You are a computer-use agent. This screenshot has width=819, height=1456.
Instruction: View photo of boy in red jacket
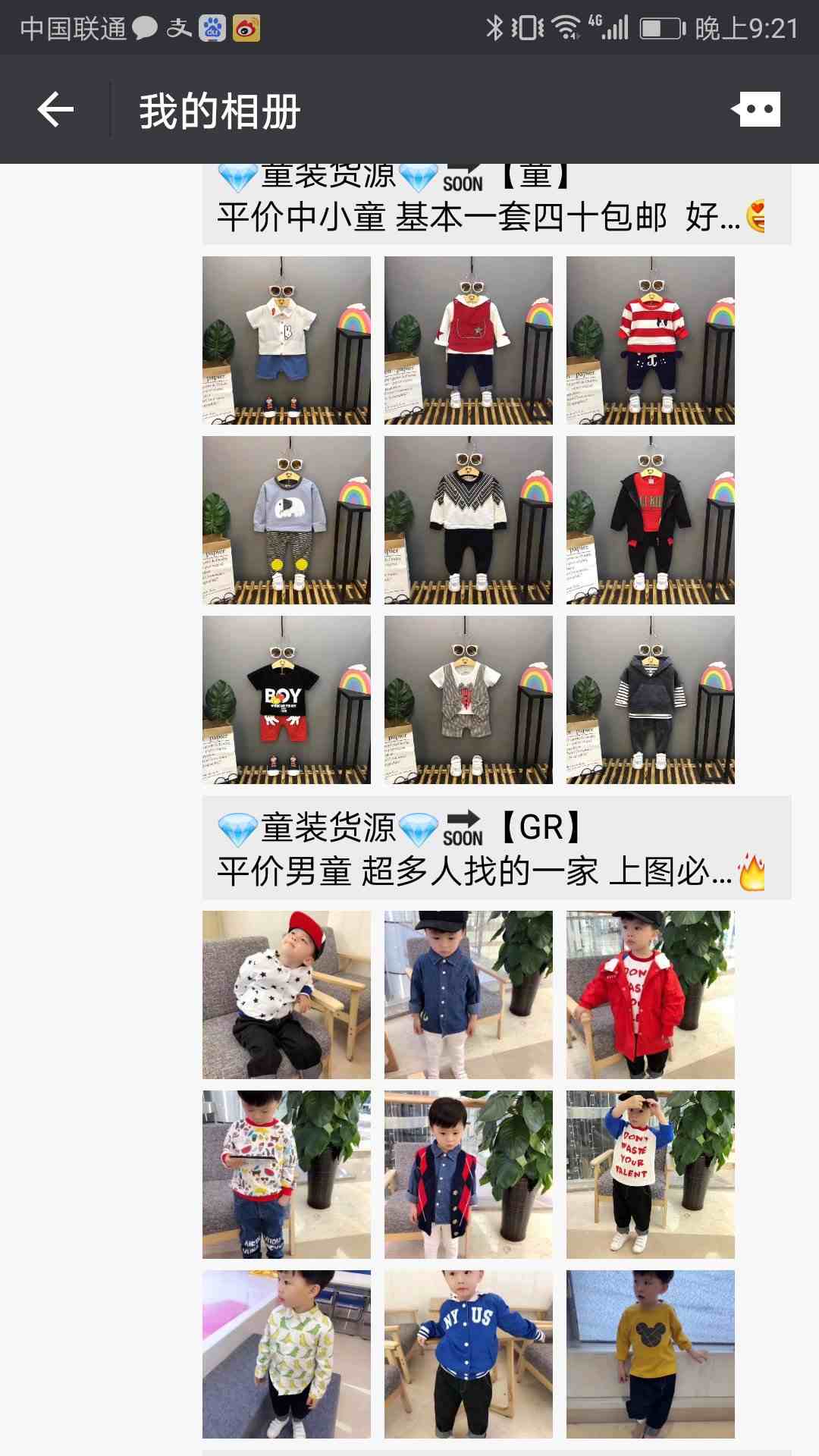tap(651, 994)
